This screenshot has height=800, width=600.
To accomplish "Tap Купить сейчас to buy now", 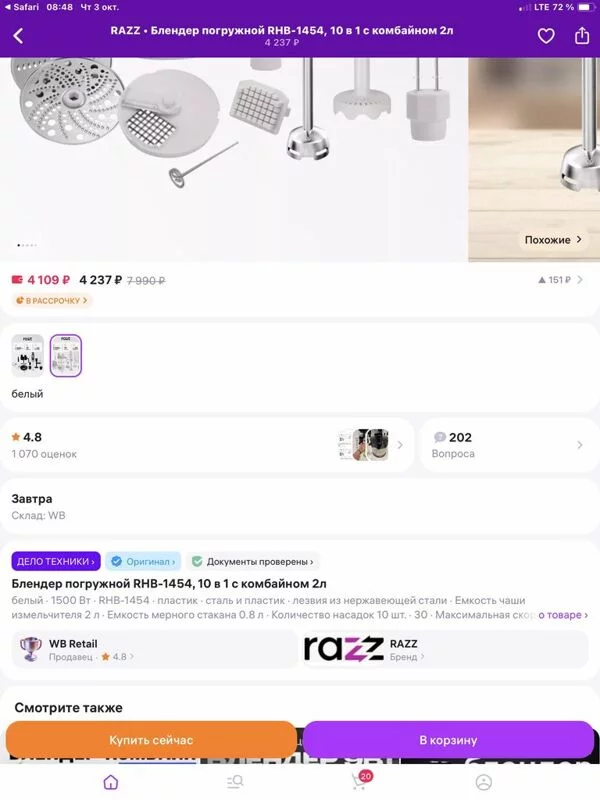I will point(151,740).
